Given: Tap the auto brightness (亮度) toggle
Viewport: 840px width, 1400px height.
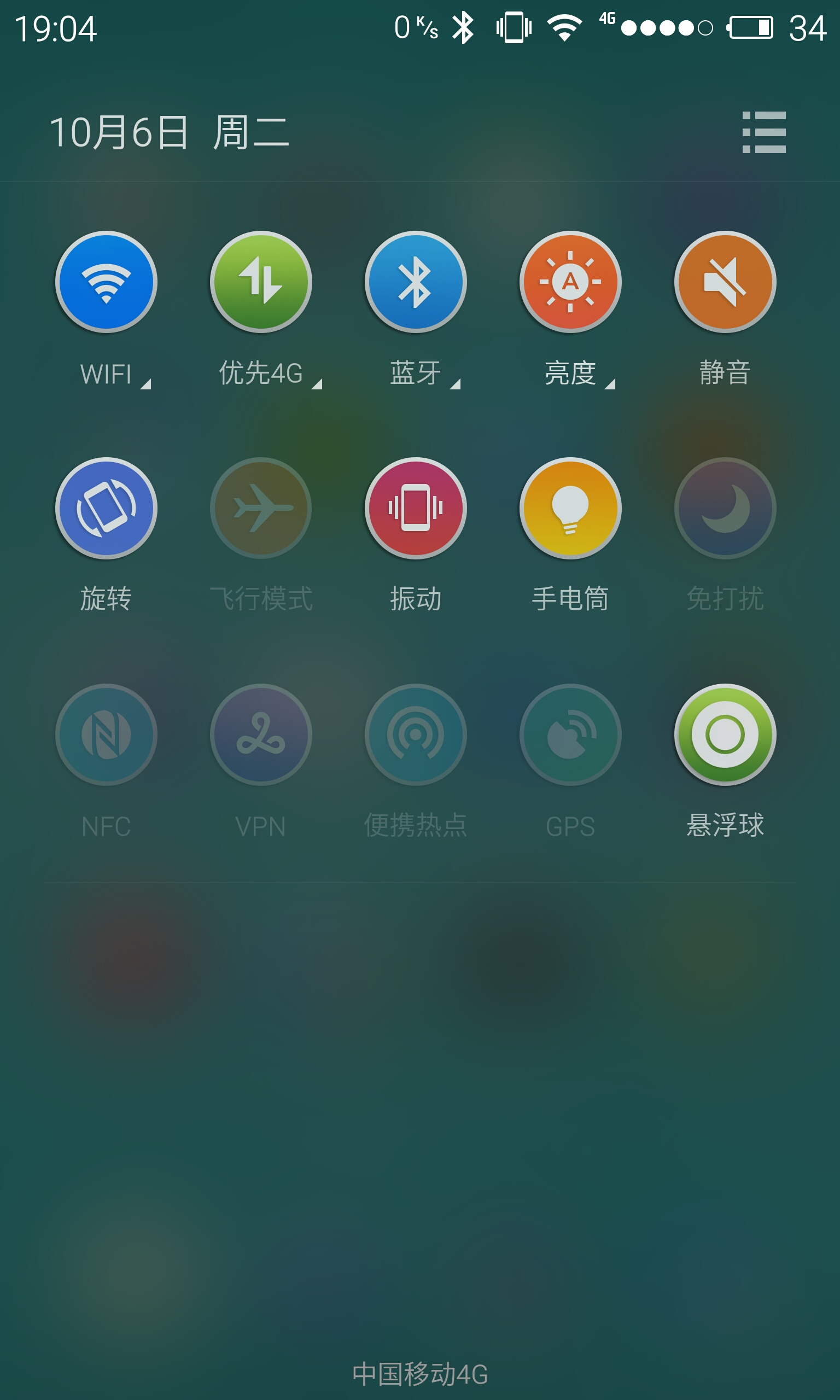Looking at the screenshot, I should click(570, 282).
